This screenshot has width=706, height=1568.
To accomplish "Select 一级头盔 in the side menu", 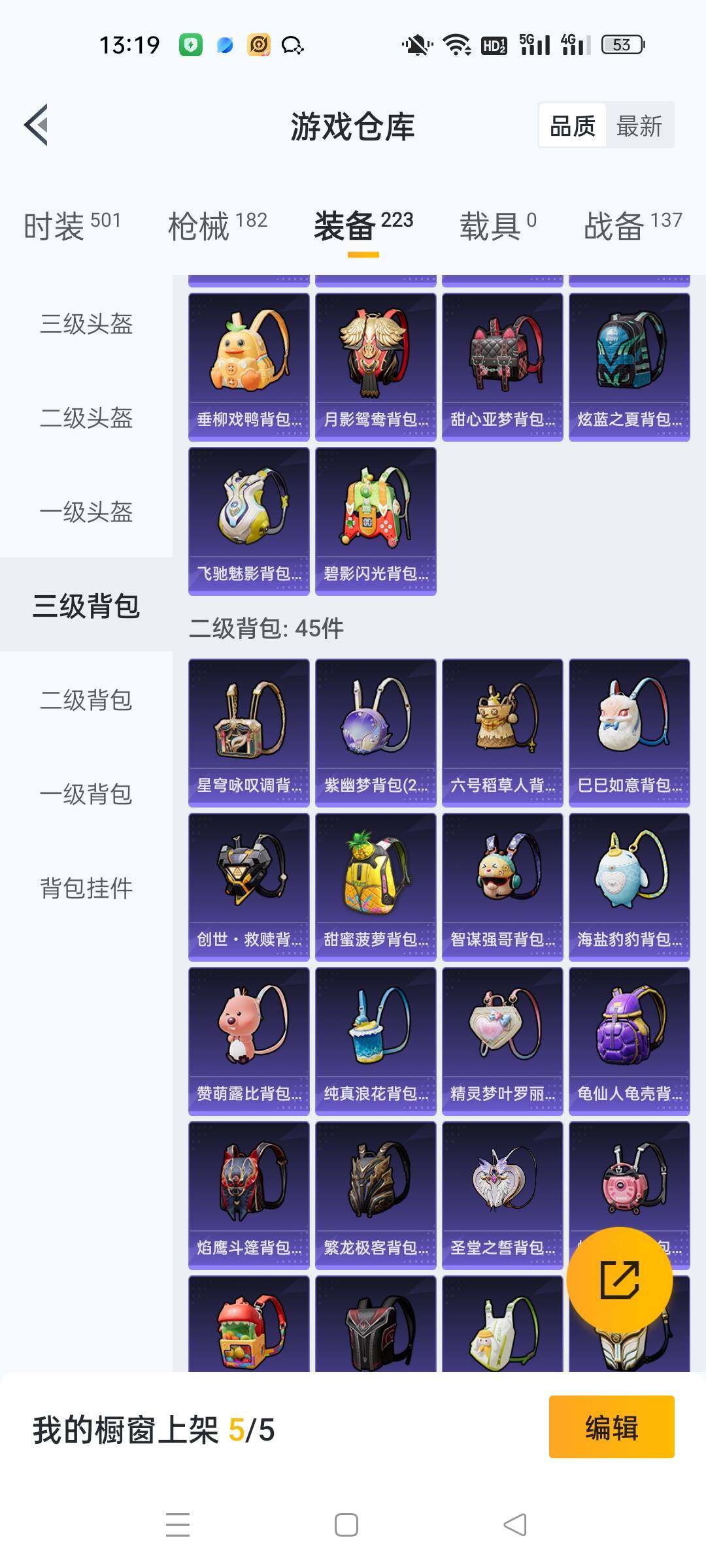I will tap(86, 512).
